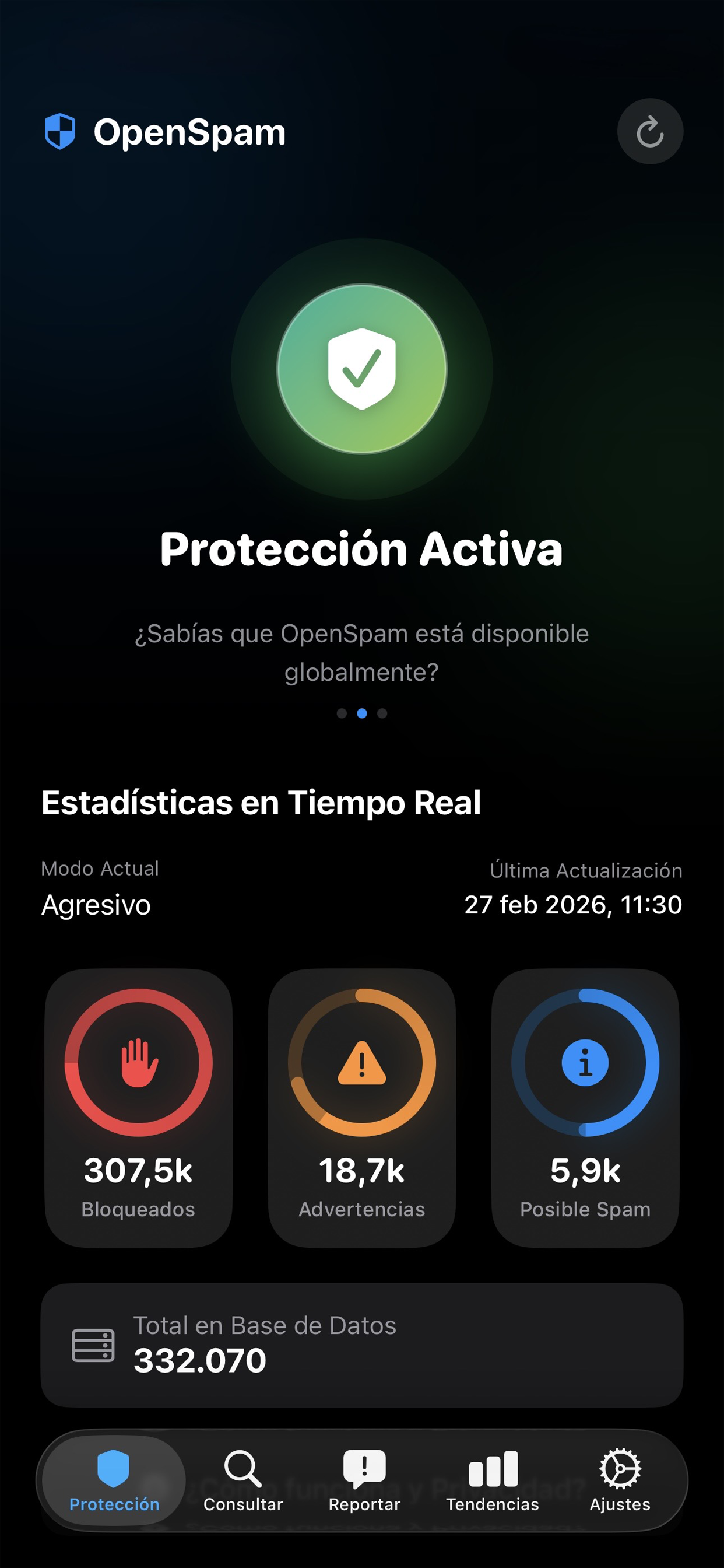Select the first carousel page dot

pyautogui.click(x=342, y=713)
